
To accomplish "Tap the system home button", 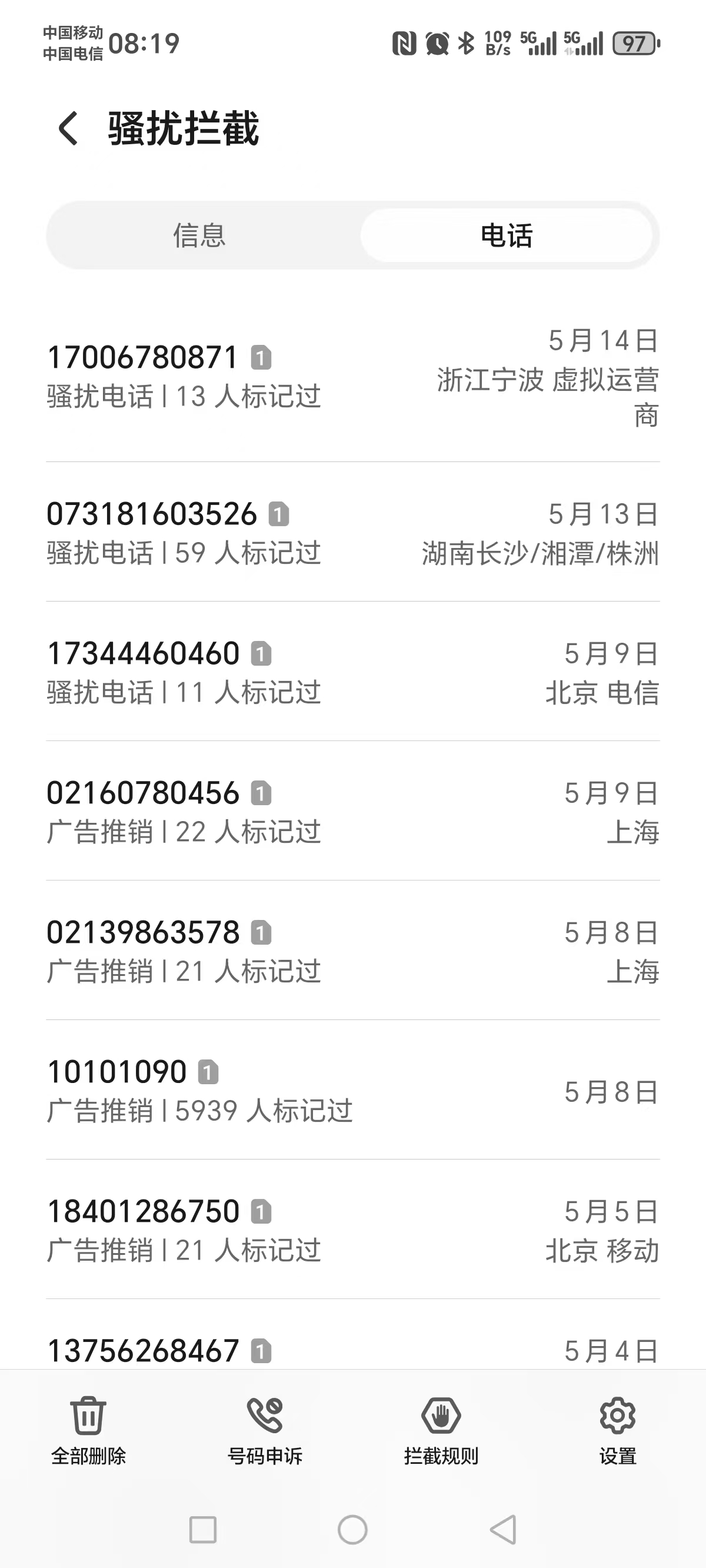I will click(352, 1530).
